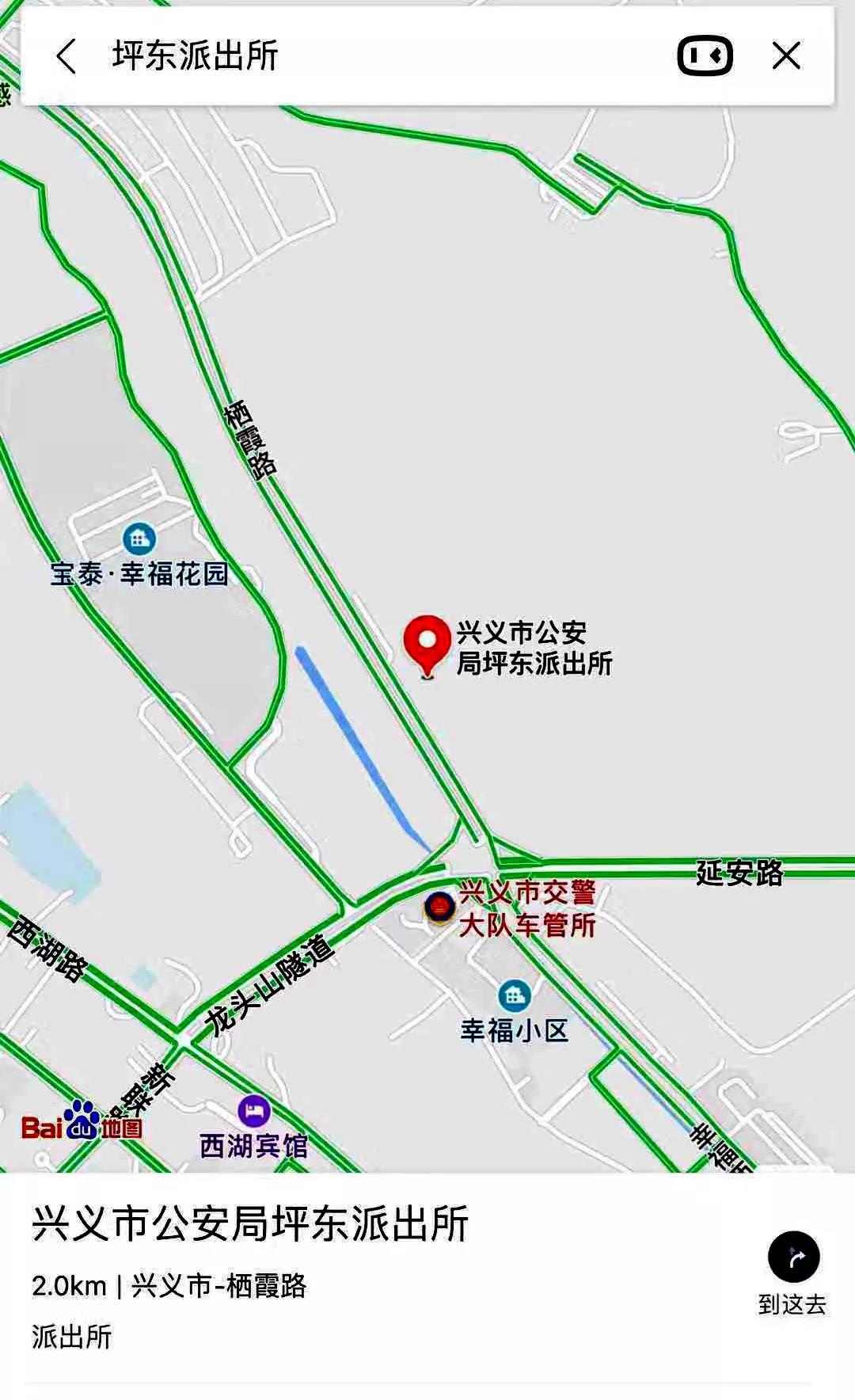Open 兴义市公安局坪东派出所 detail card
The width and height of the screenshot is (855, 1400).
coord(250,1224)
